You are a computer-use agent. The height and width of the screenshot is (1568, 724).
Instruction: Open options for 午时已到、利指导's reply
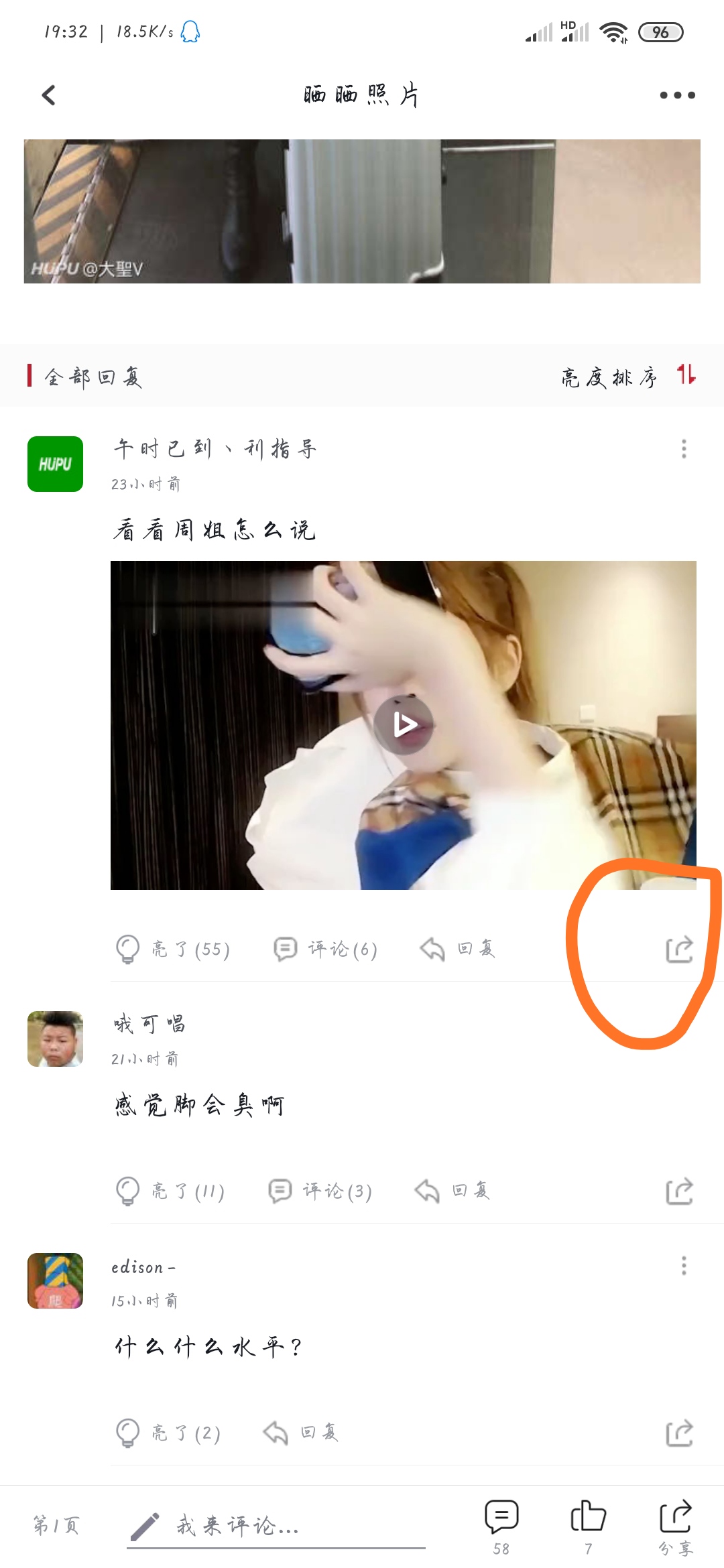coord(684,449)
